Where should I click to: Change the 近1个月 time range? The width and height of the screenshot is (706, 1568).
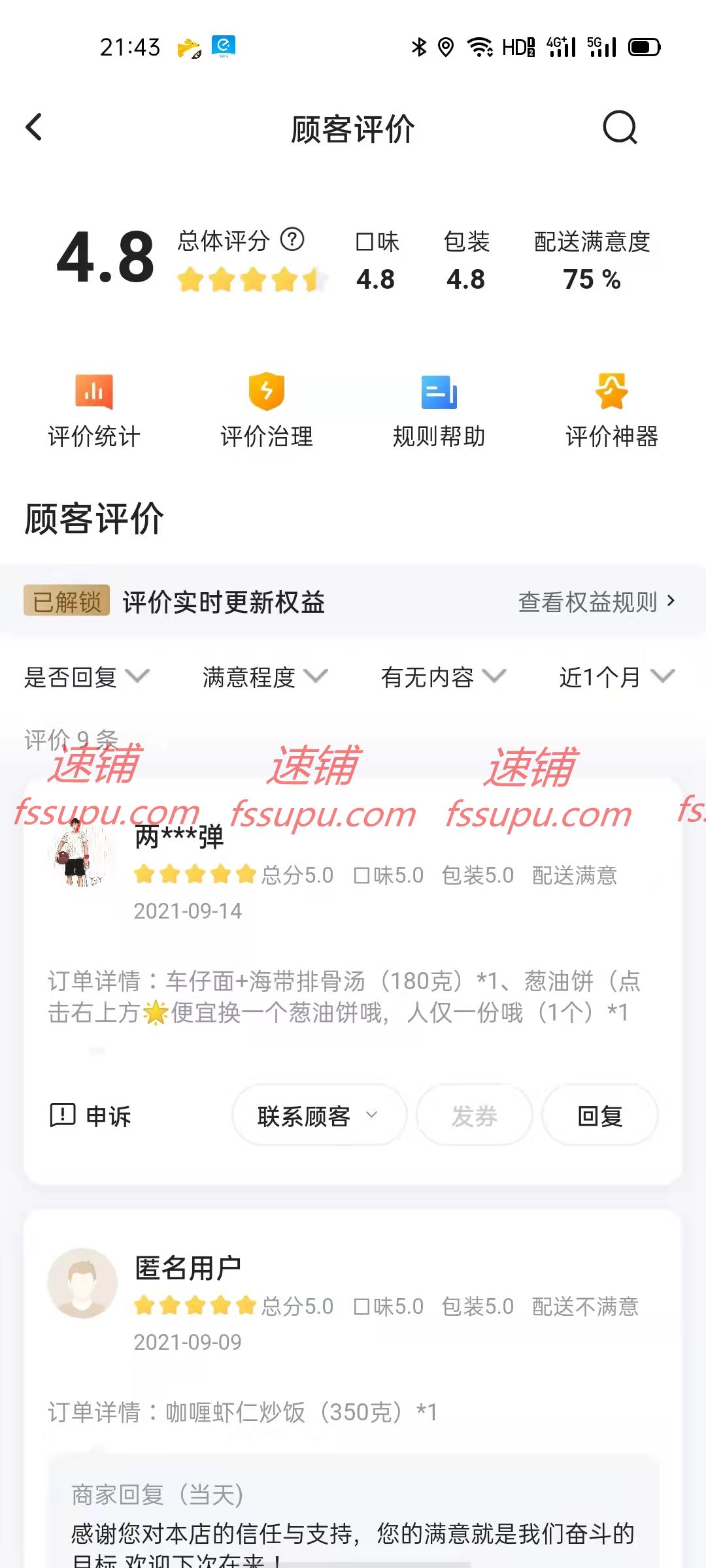pos(616,677)
